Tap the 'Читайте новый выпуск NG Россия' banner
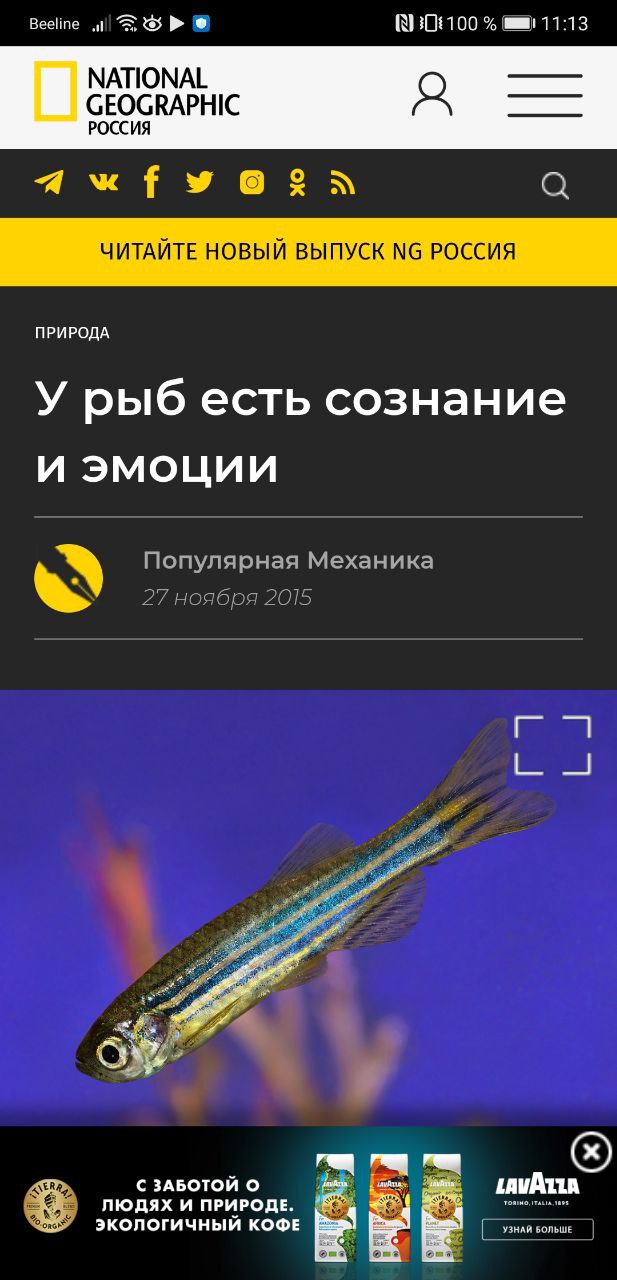This screenshot has width=617, height=1280. point(308,252)
